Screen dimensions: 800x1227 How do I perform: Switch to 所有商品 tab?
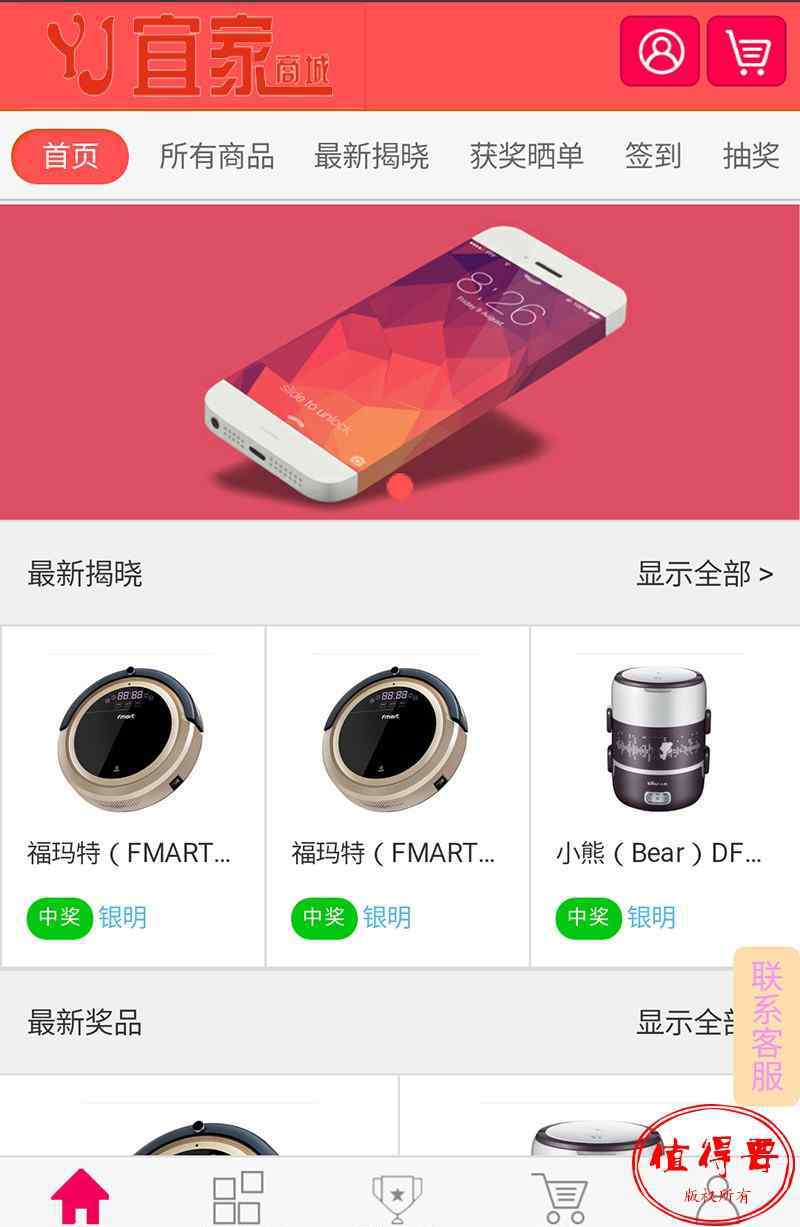point(216,156)
